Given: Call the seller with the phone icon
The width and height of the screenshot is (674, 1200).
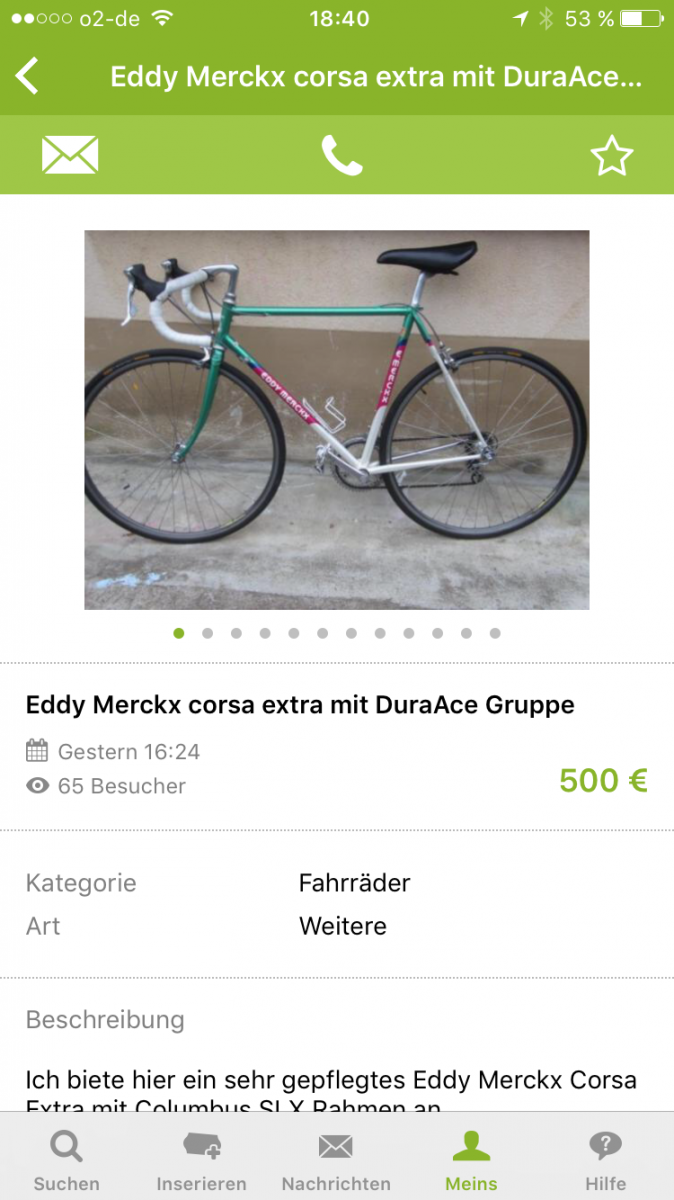Looking at the screenshot, I should tap(341, 155).
